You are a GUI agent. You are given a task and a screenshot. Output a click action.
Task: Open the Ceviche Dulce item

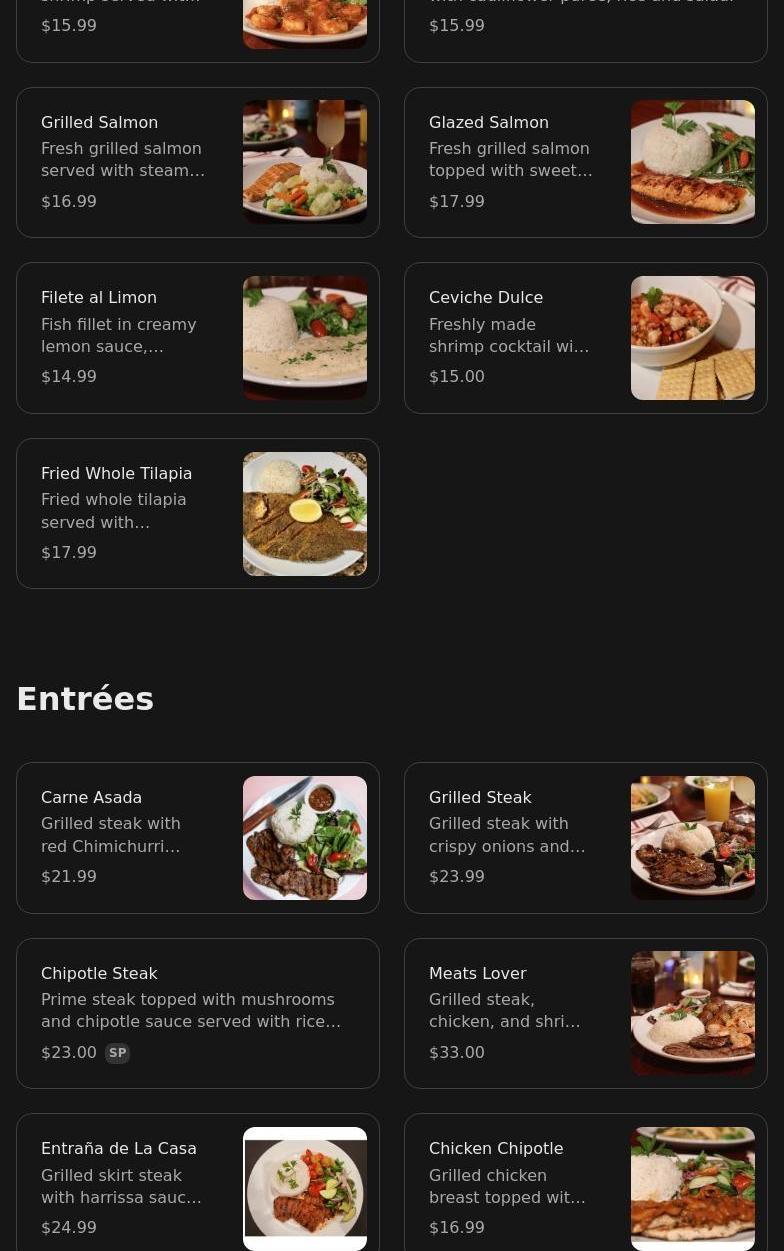tap(586, 338)
